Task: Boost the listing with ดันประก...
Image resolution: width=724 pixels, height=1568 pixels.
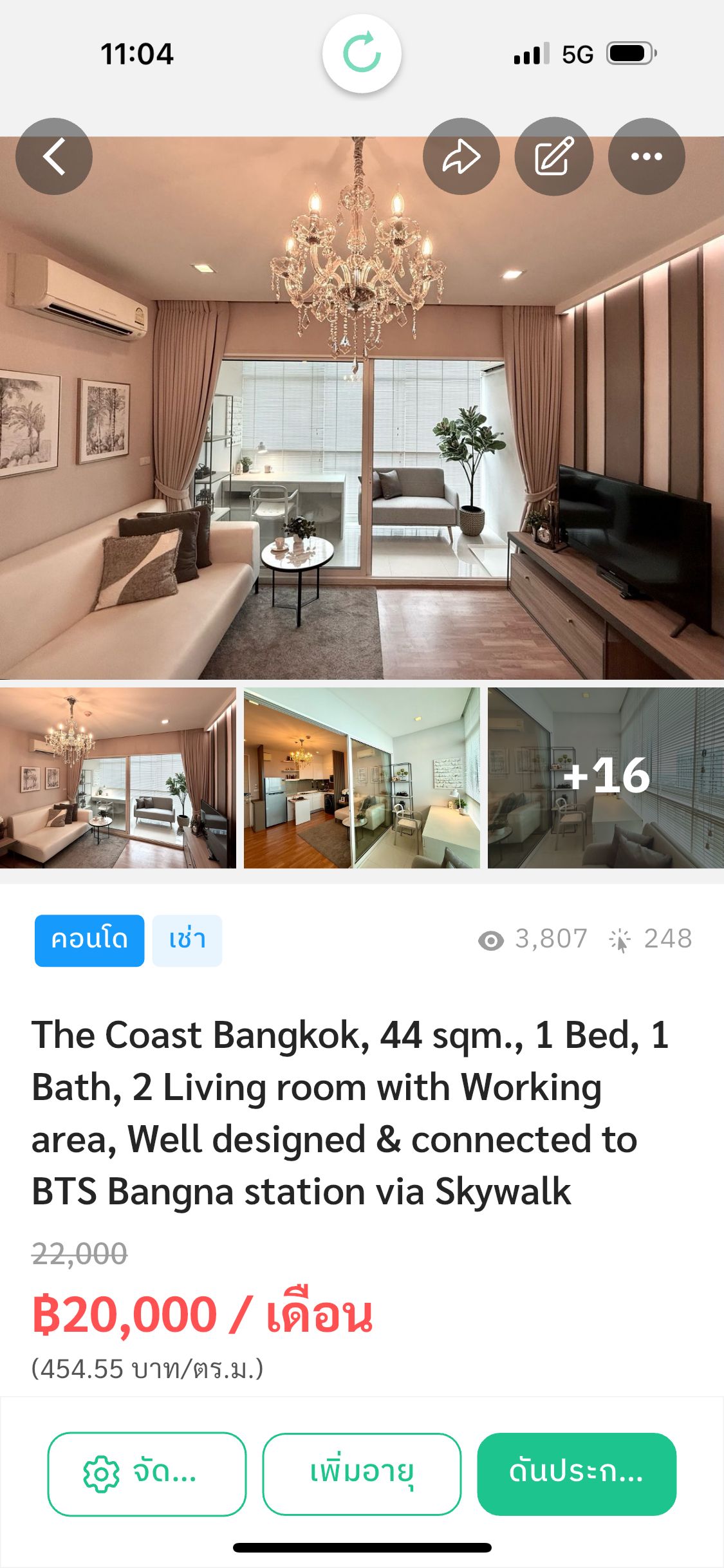Action: (577, 1473)
